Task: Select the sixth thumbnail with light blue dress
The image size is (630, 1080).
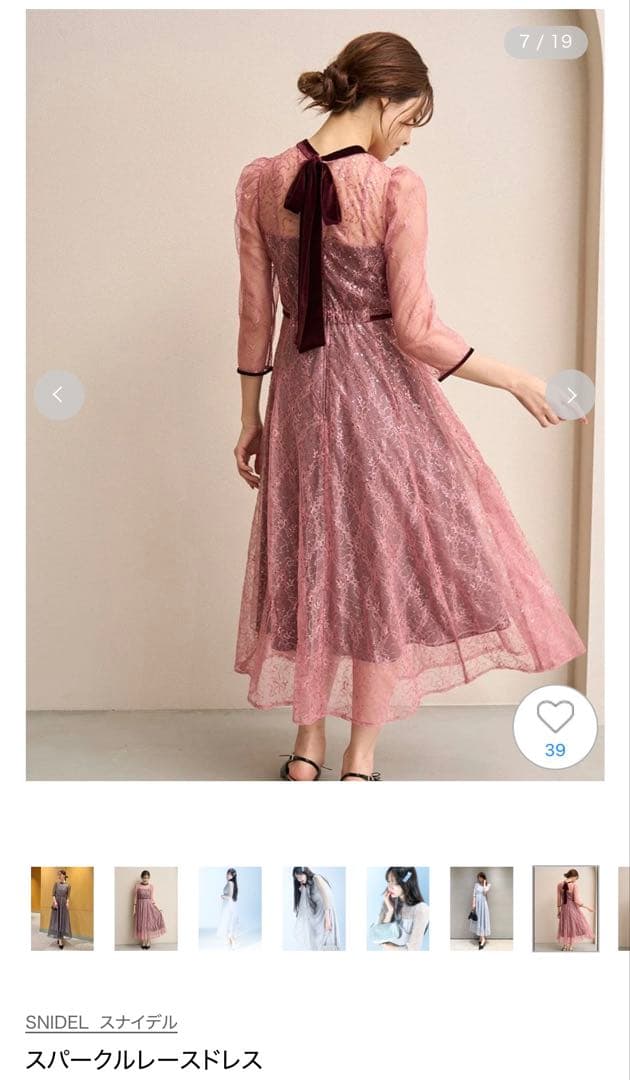Action: coord(481,908)
